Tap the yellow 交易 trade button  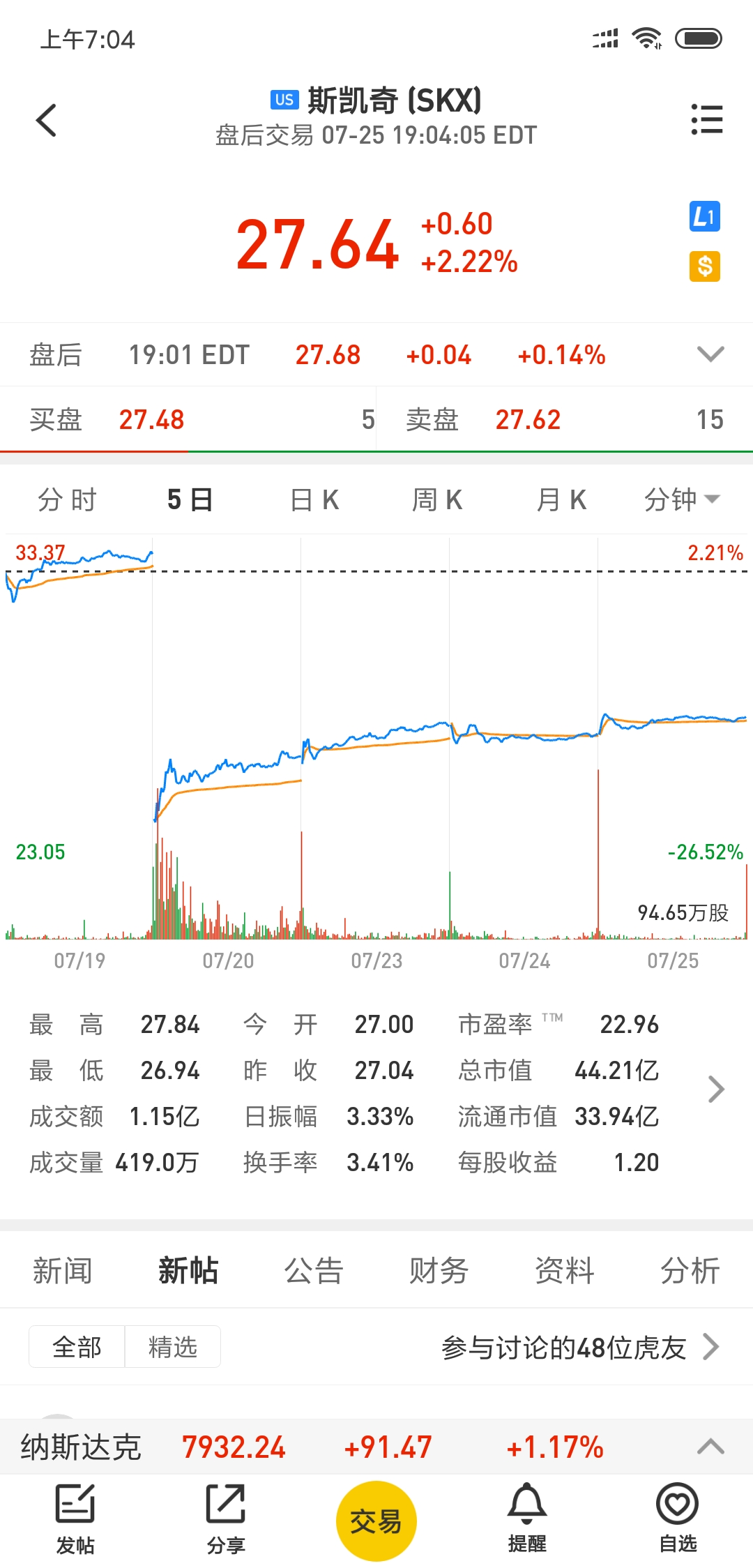pyautogui.click(x=376, y=1521)
